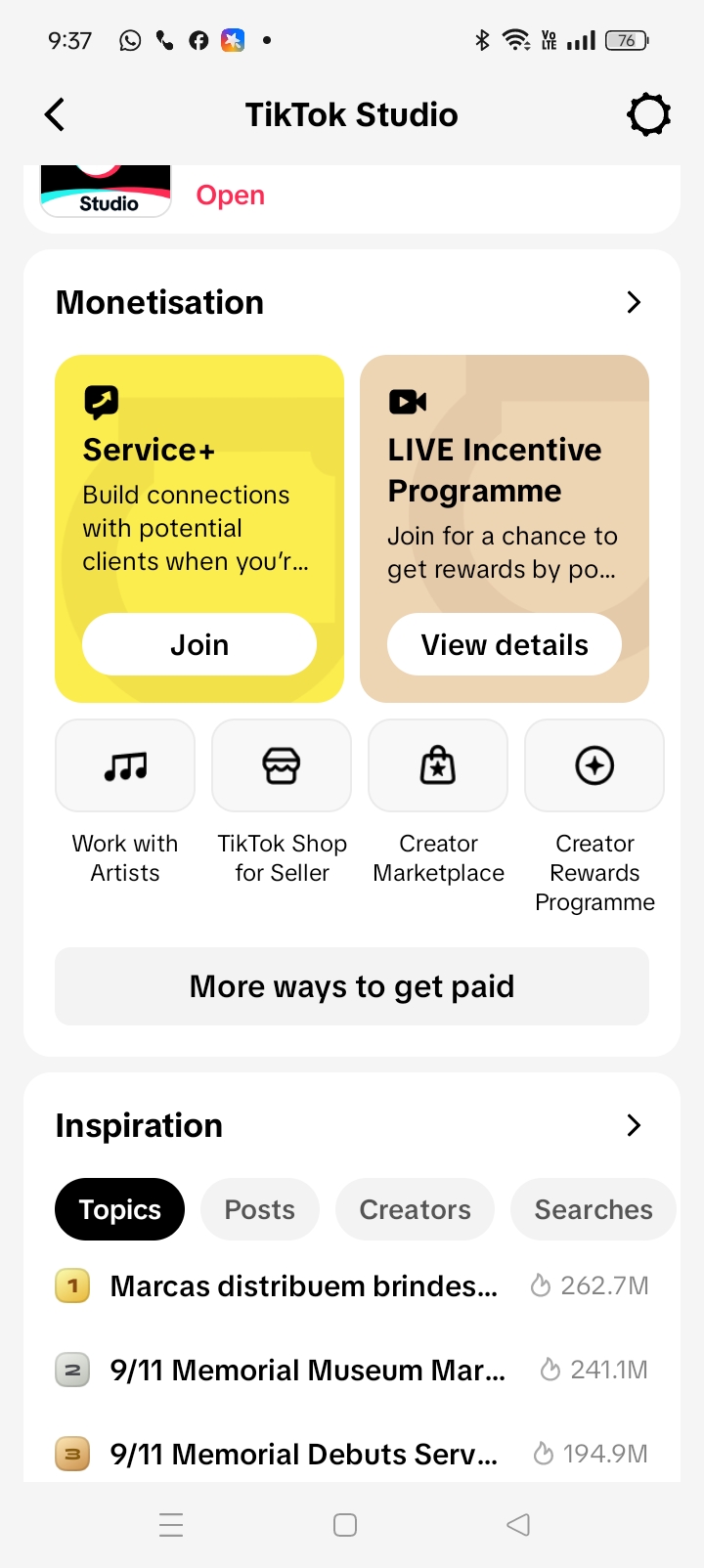
Task: Select the Topics chip
Action: click(x=119, y=1209)
